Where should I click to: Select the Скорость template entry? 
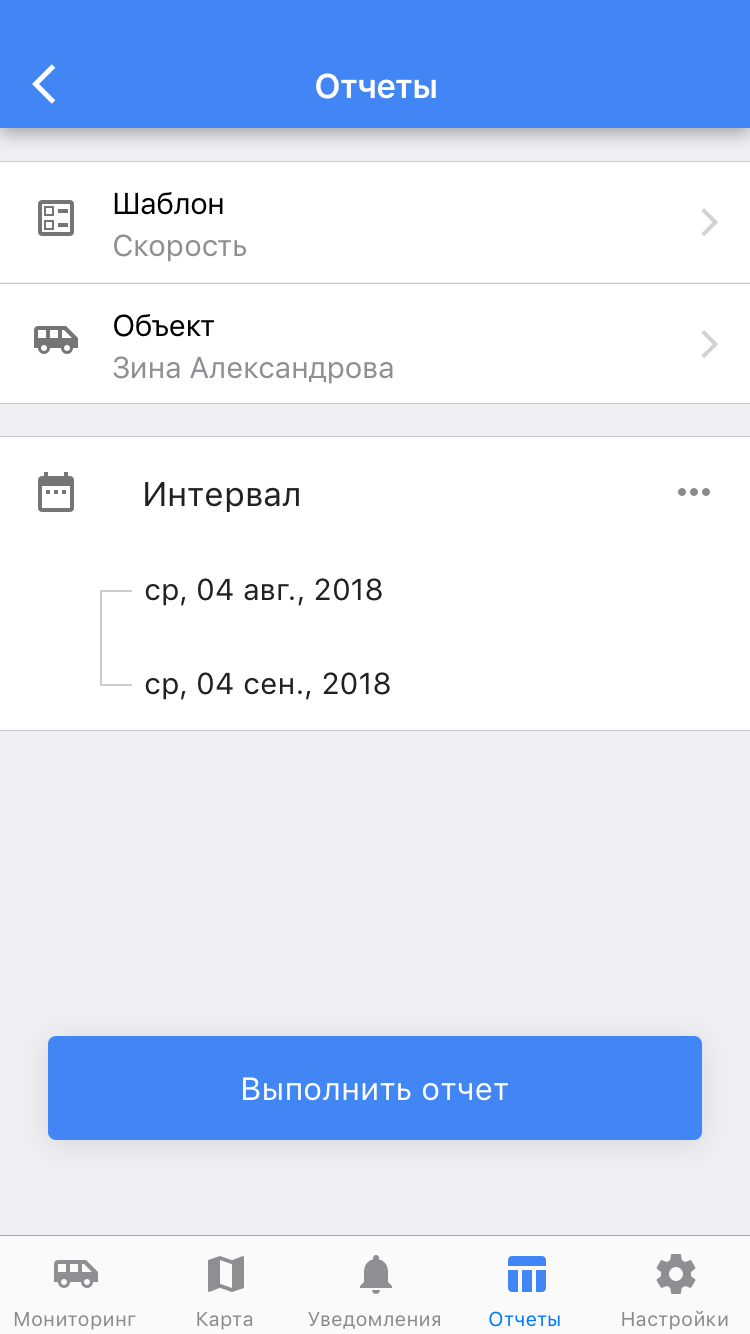(x=180, y=246)
